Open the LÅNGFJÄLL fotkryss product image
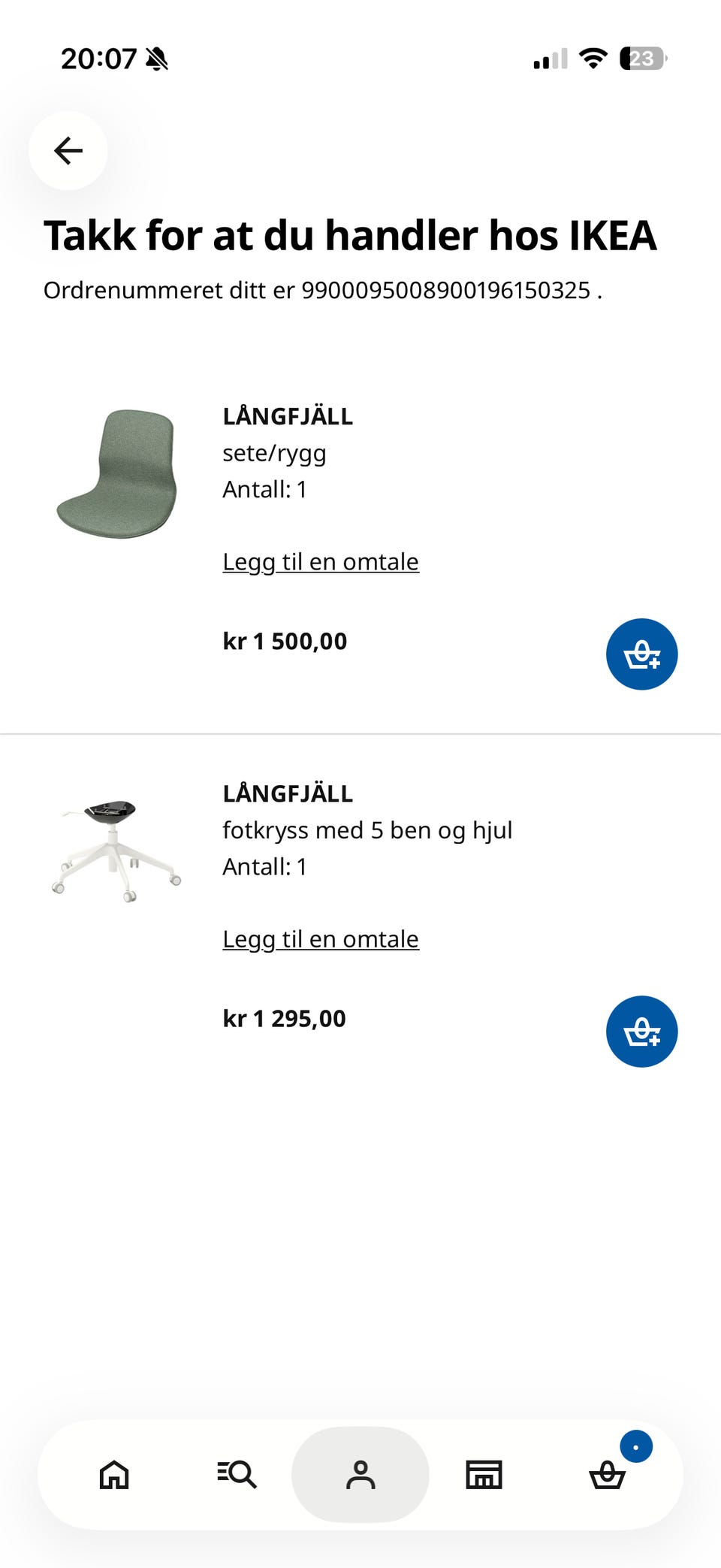Viewport: 721px width, 1568px height. point(117,851)
